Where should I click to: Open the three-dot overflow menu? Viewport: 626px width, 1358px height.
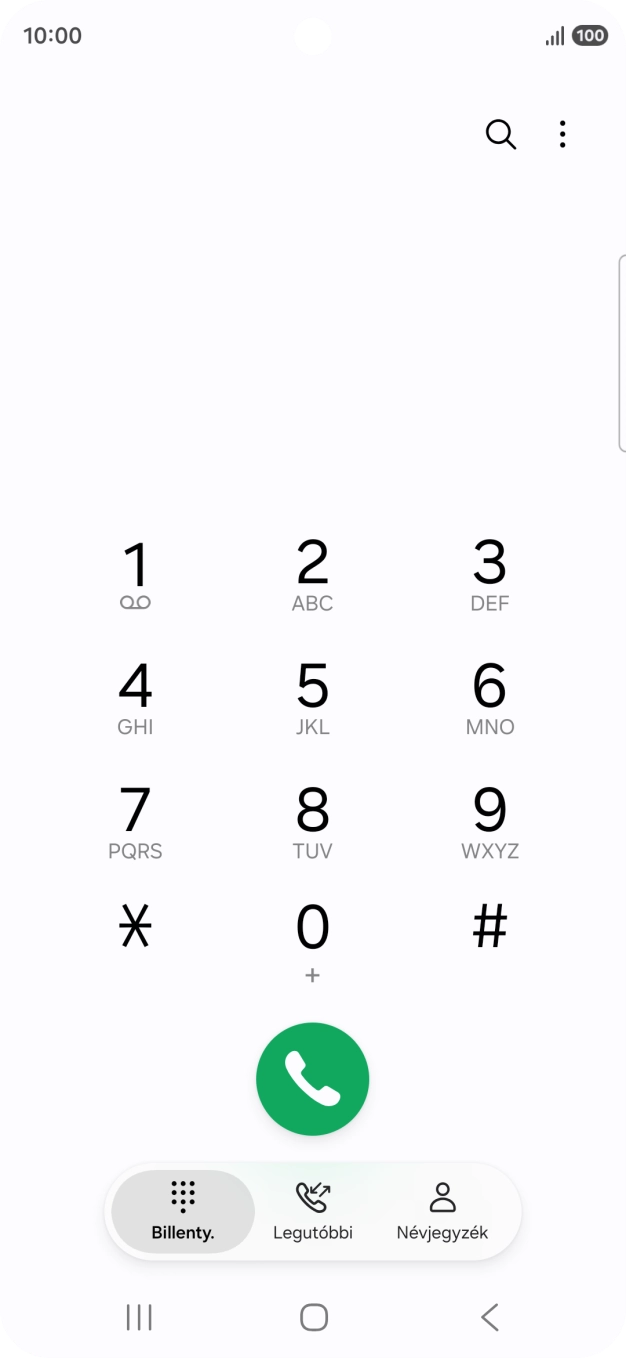(563, 134)
